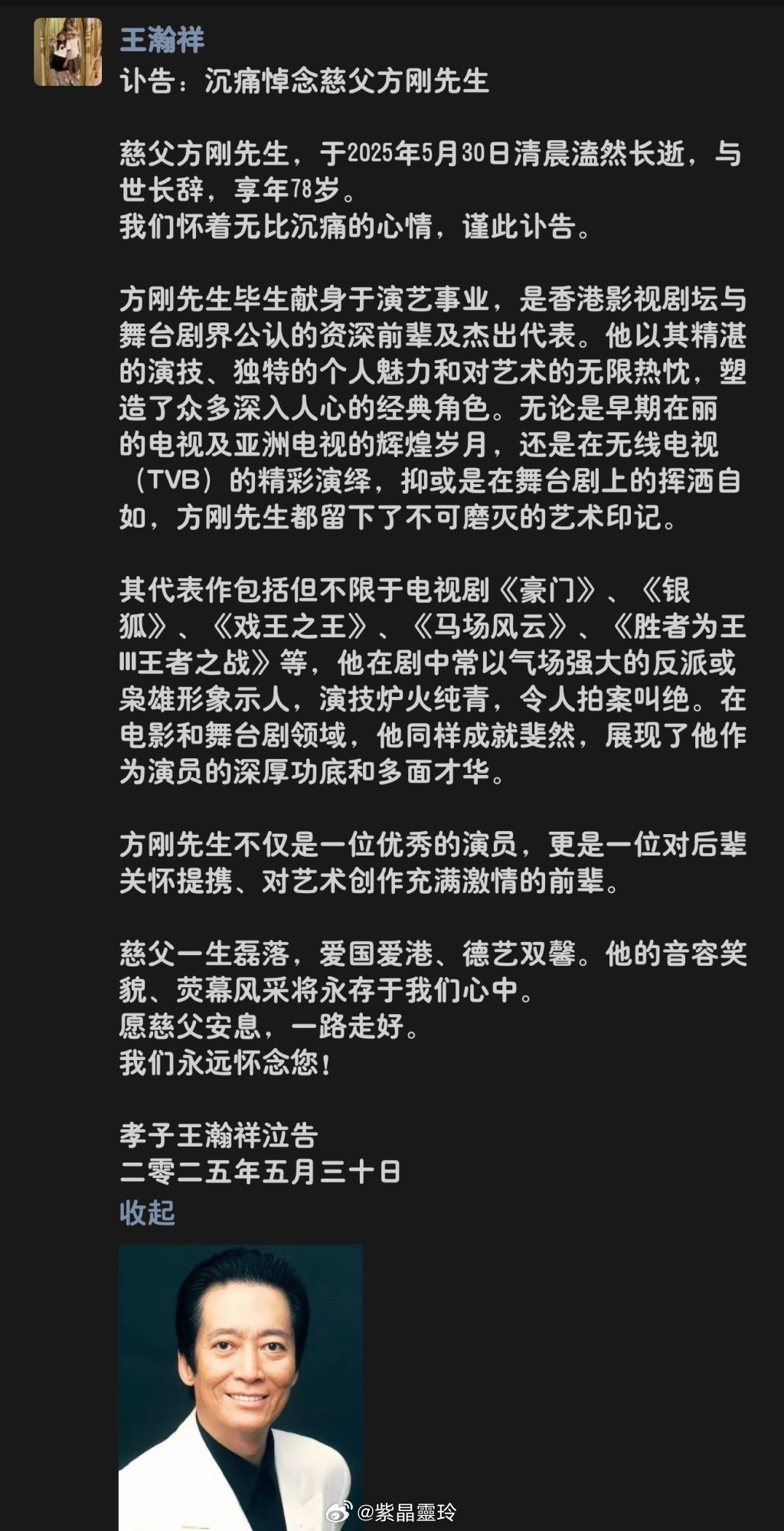Tap the username 王瀚祥
The width and height of the screenshot is (784, 1531).
click(x=162, y=40)
